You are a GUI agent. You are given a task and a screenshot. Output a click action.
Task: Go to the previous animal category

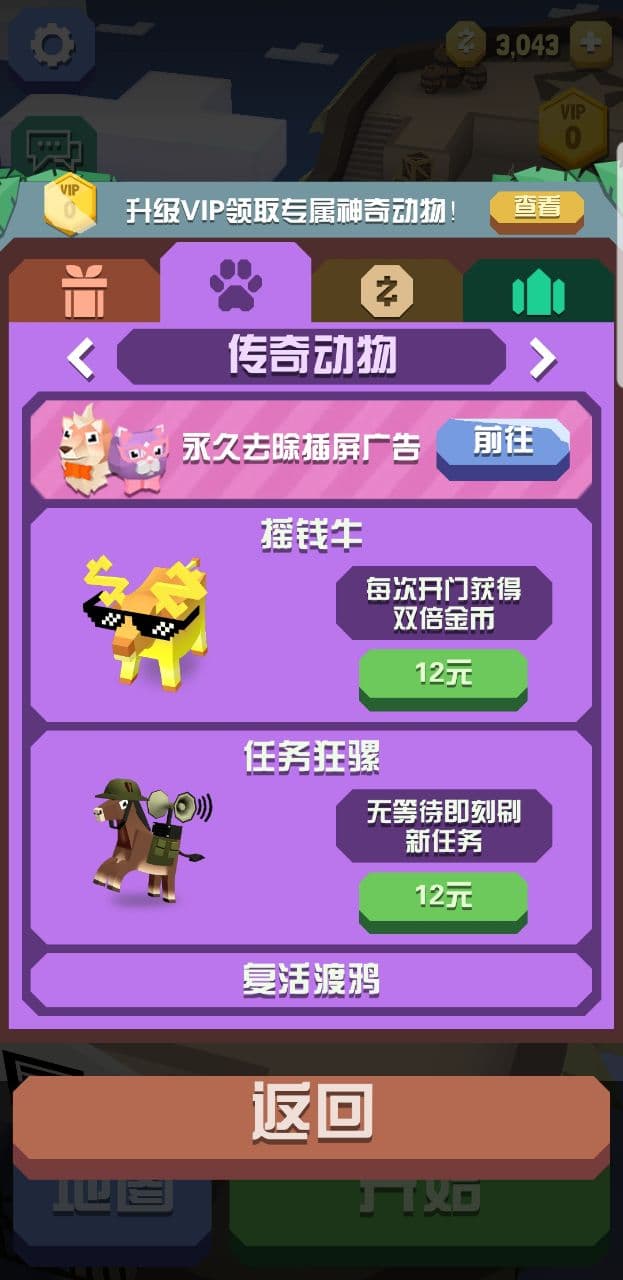click(81, 357)
